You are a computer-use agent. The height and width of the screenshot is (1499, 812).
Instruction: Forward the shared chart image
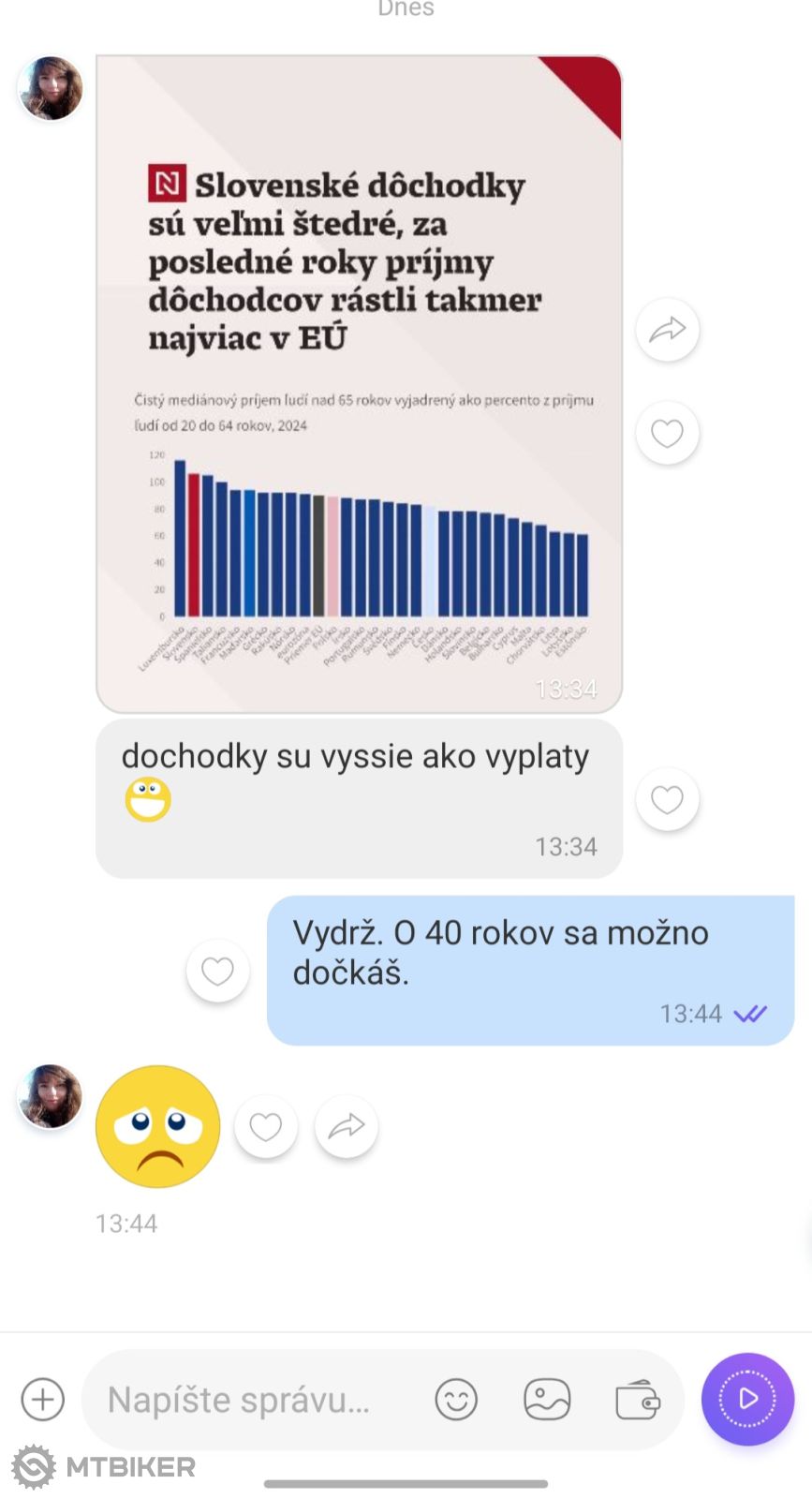667,330
